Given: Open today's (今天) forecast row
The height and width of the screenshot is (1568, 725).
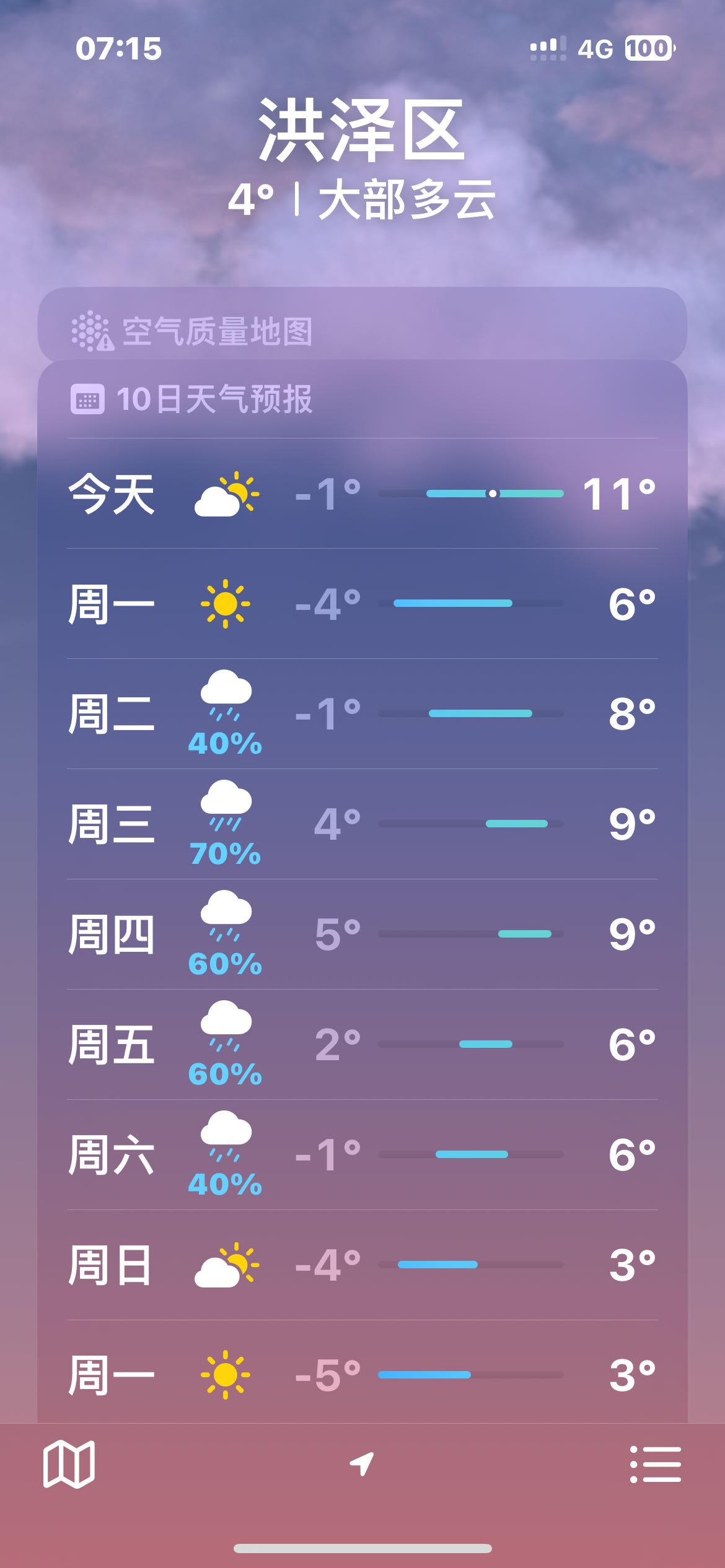Looking at the screenshot, I should [x=362, y=494].
